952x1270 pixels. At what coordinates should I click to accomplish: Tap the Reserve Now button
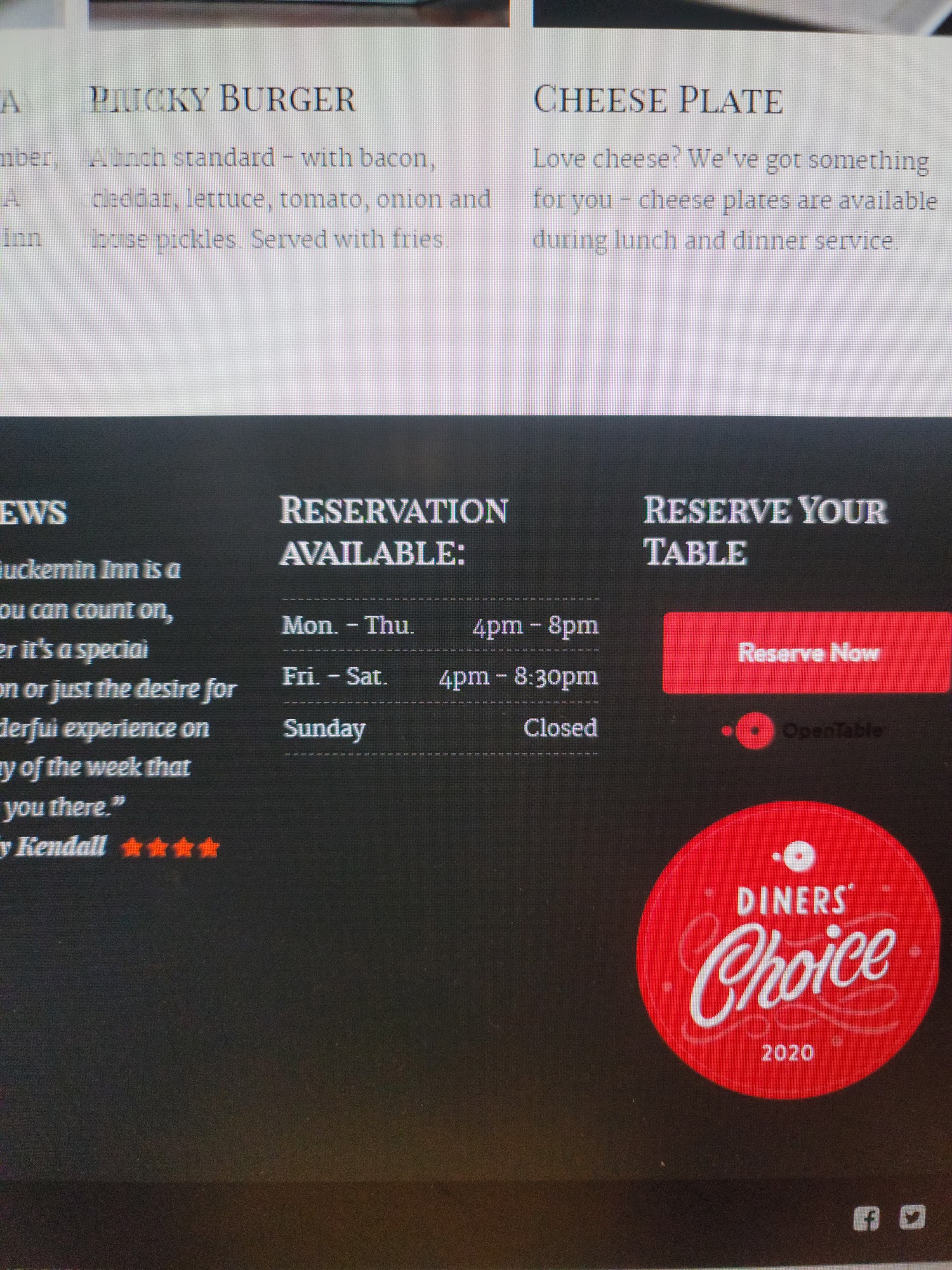point(807,653)
